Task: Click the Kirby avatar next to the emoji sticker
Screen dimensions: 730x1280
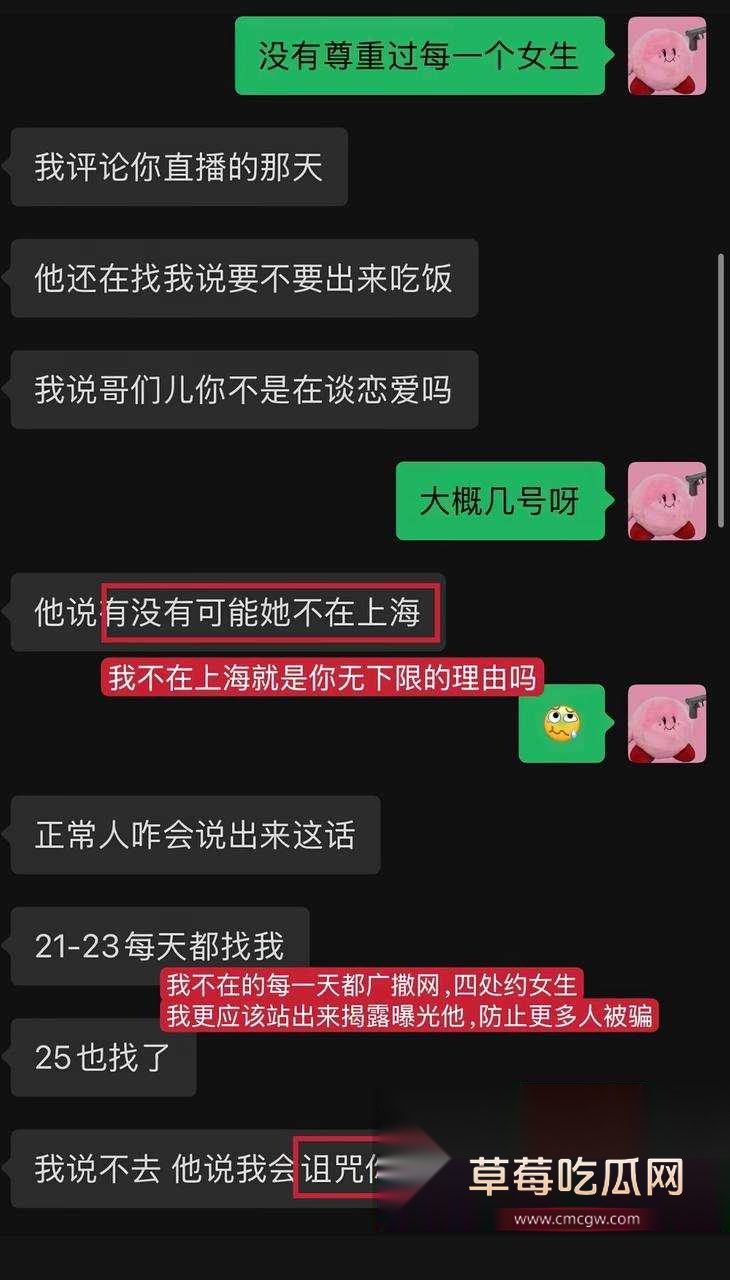Action: click(x=666, y=724)
